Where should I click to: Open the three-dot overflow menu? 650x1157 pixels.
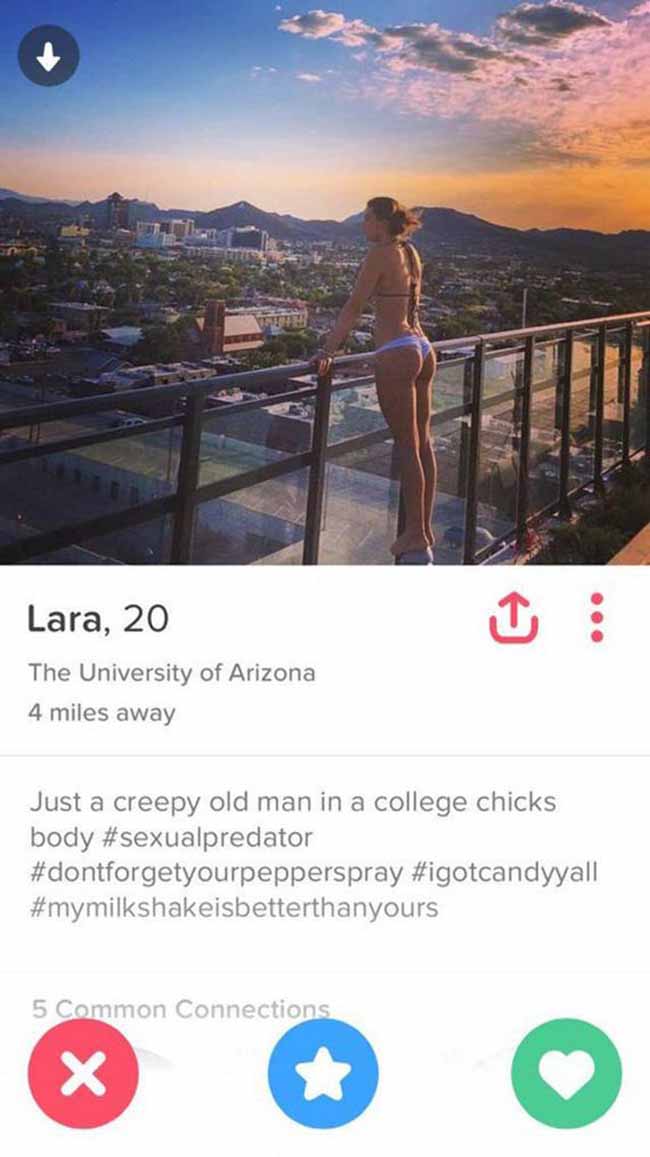point(598,618)
